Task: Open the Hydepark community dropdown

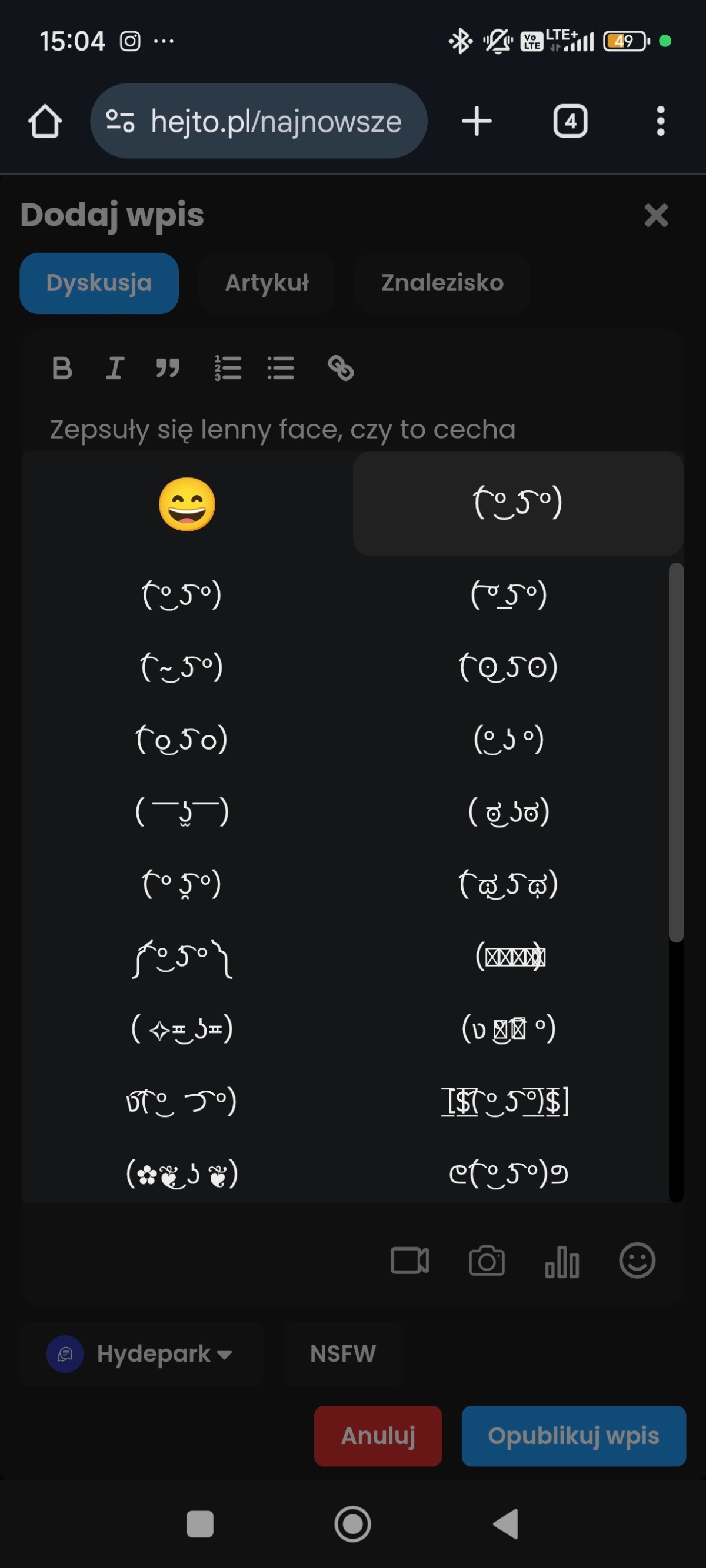Action: pos(141,1354)
